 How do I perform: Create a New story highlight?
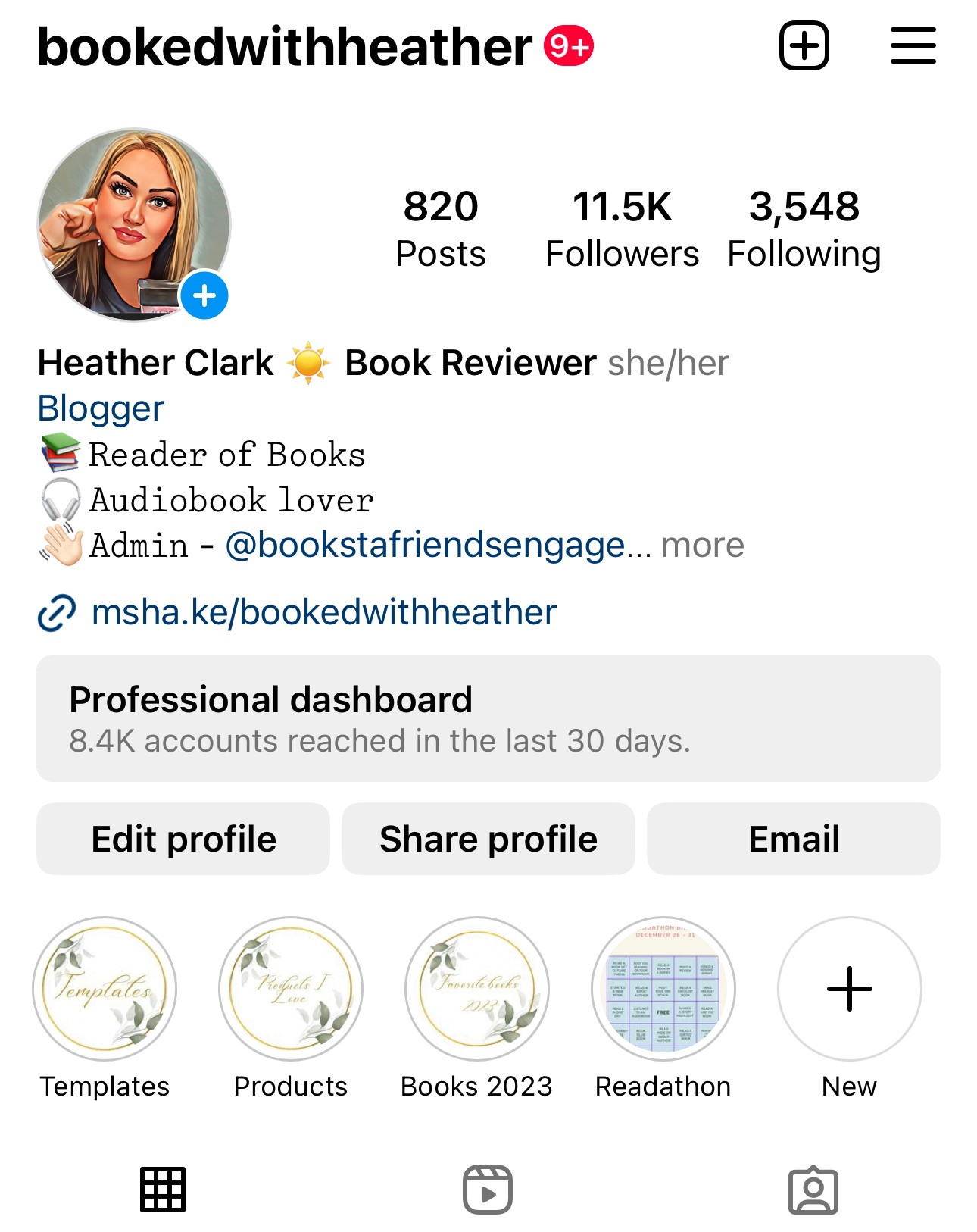click(849, 988)
